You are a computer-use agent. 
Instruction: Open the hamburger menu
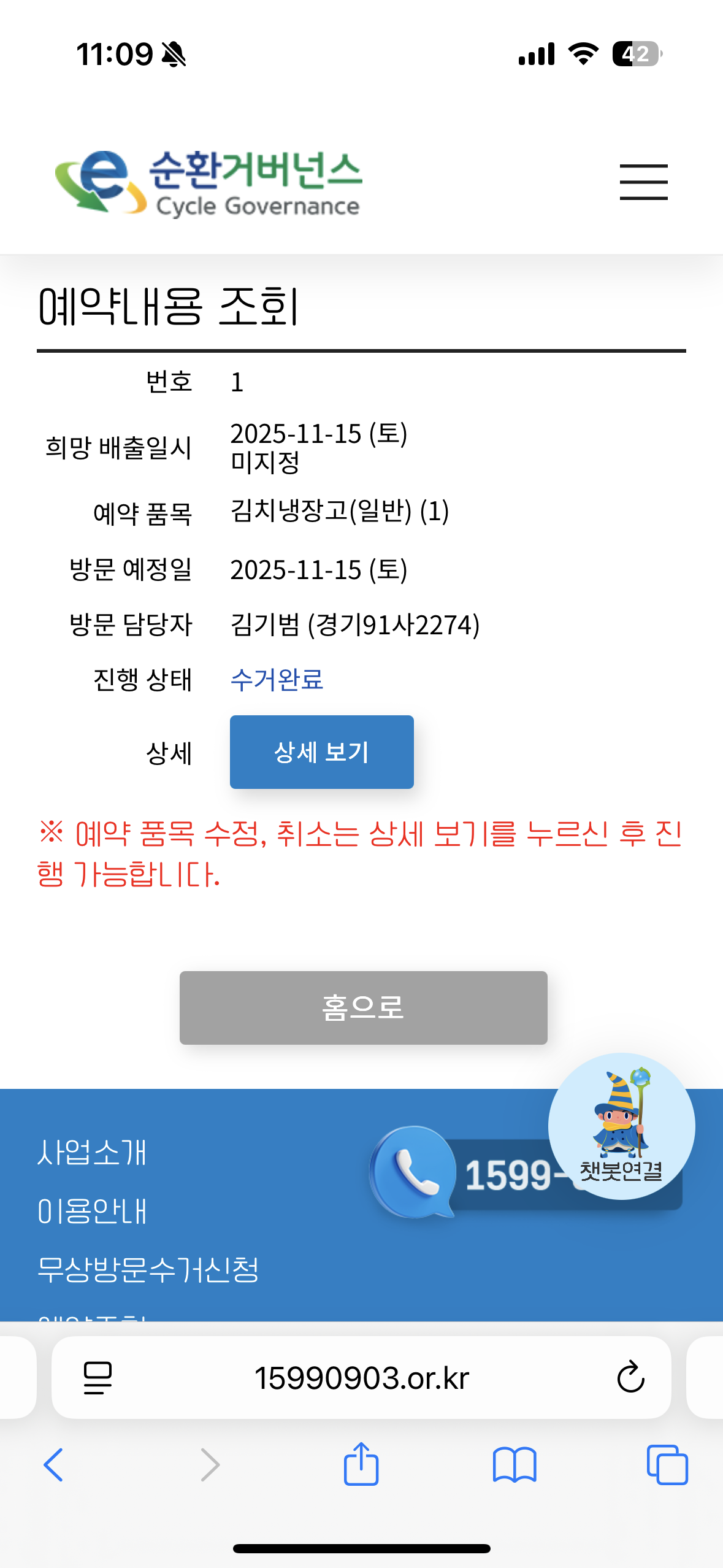(643, 182)
